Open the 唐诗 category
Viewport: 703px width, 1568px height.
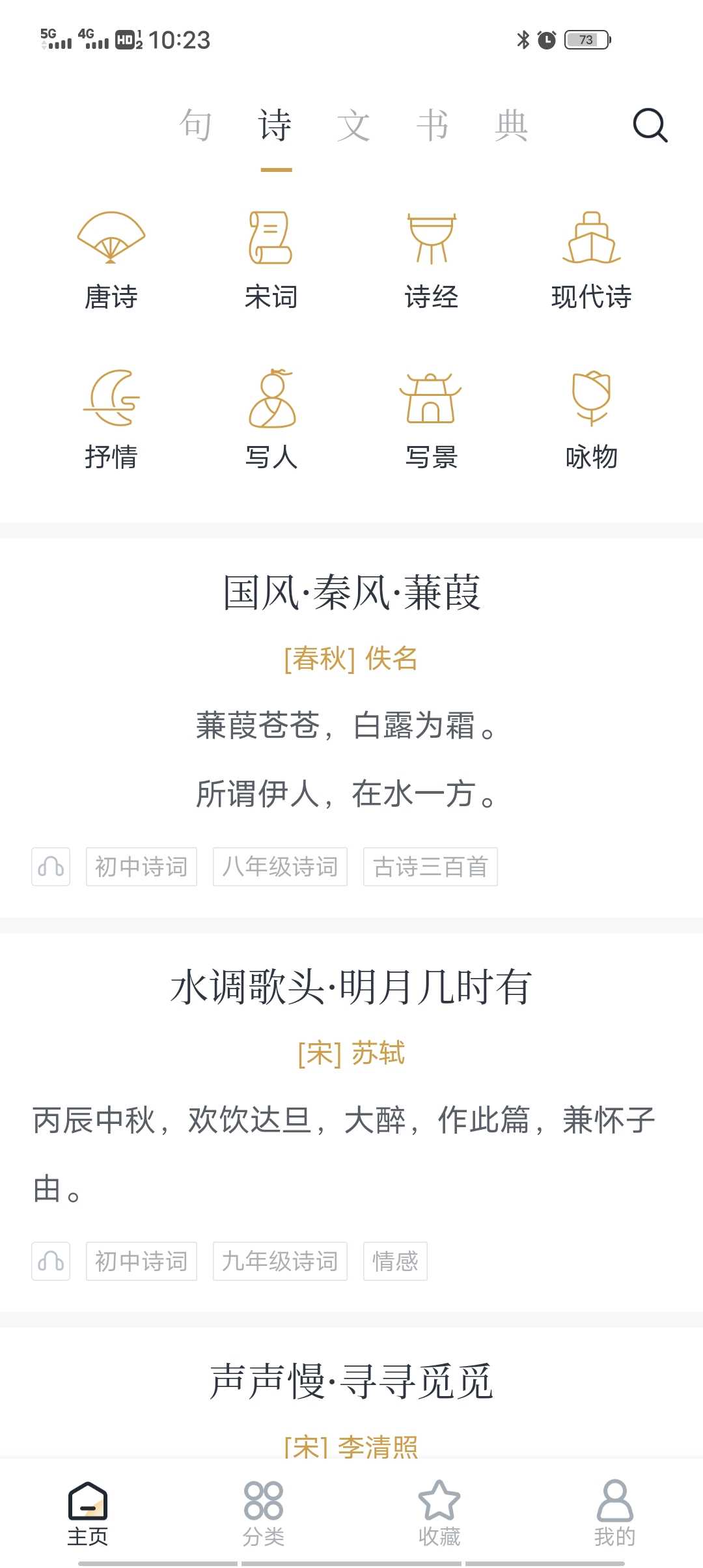pyautogui.click(x=111, y=260)
